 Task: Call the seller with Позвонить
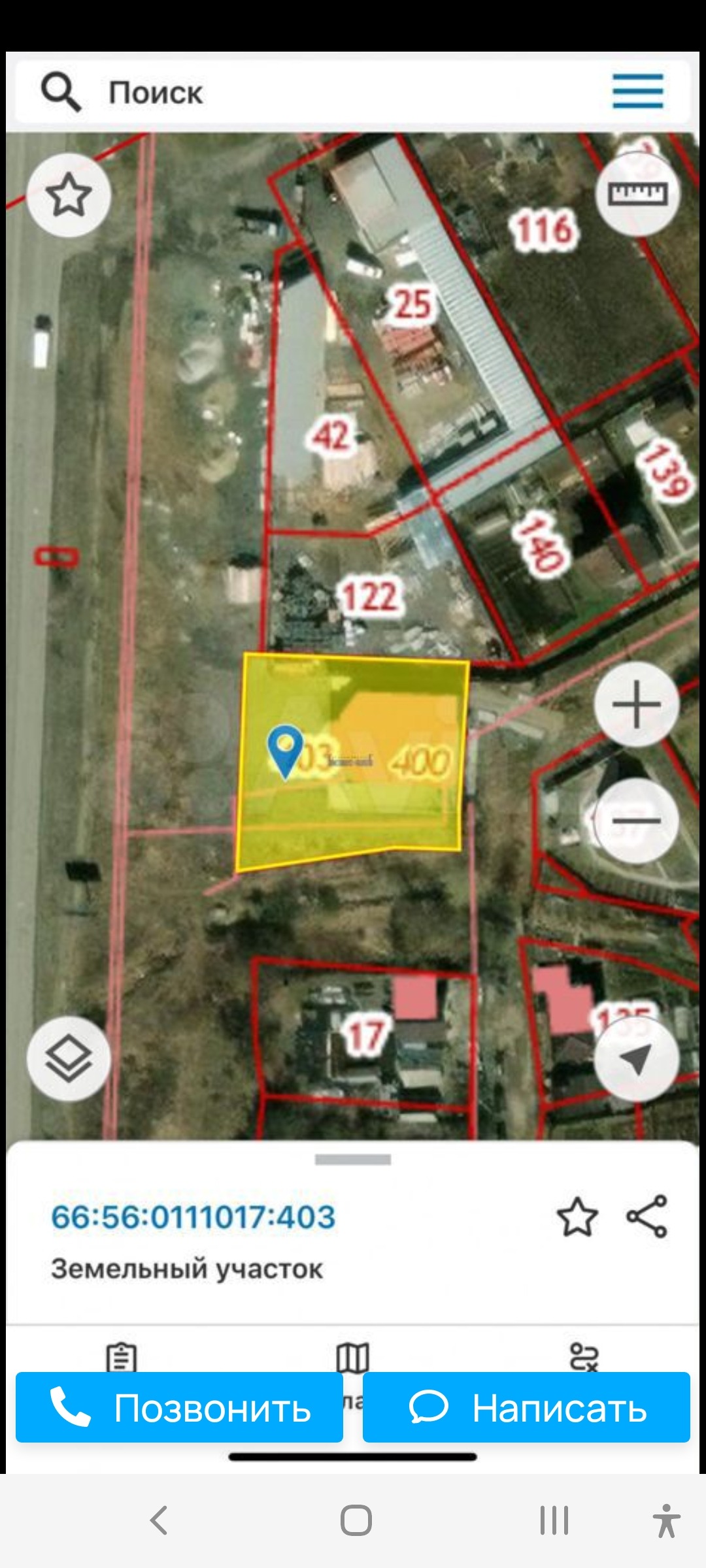[x=179, y=1407]
